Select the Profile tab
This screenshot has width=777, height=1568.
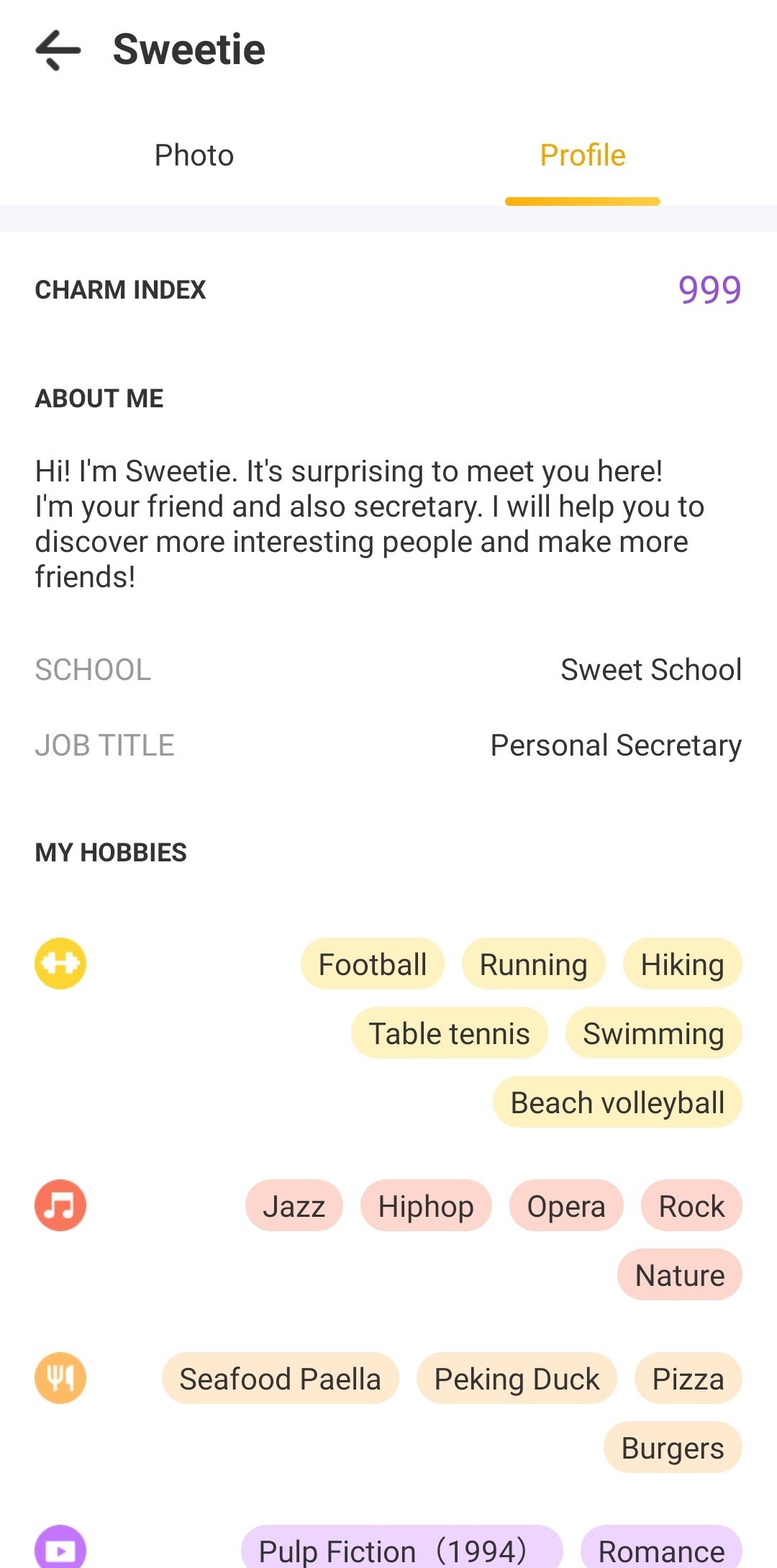pyautogui.click(x=583, y=155)
